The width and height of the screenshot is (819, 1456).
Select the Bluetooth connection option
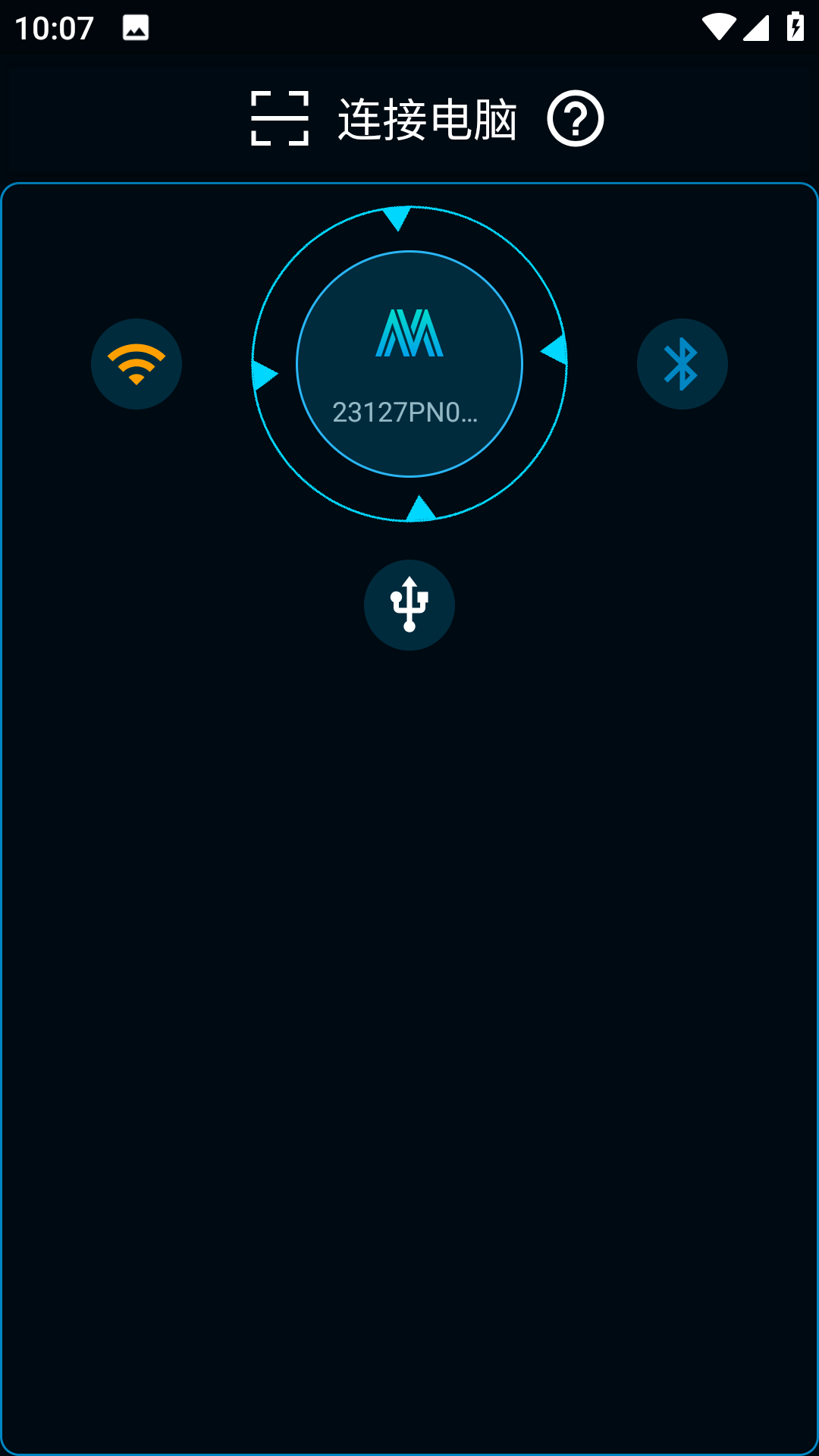pos(682,364)
